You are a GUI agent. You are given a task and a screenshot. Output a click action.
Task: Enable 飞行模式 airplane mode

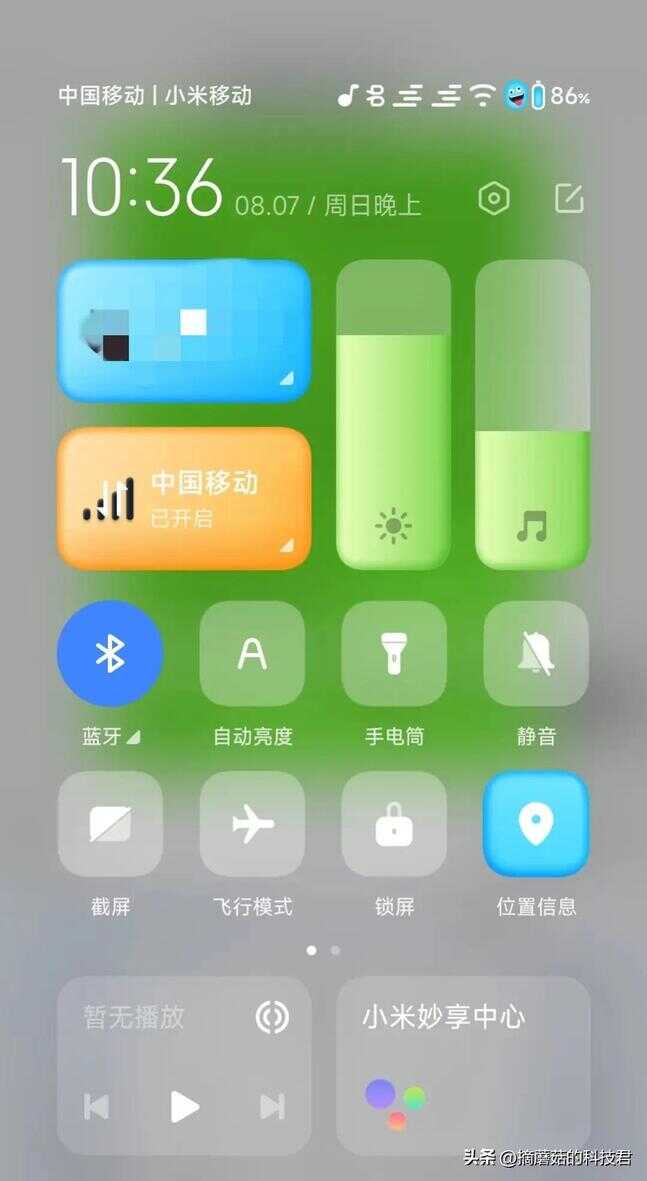[252, 824]
